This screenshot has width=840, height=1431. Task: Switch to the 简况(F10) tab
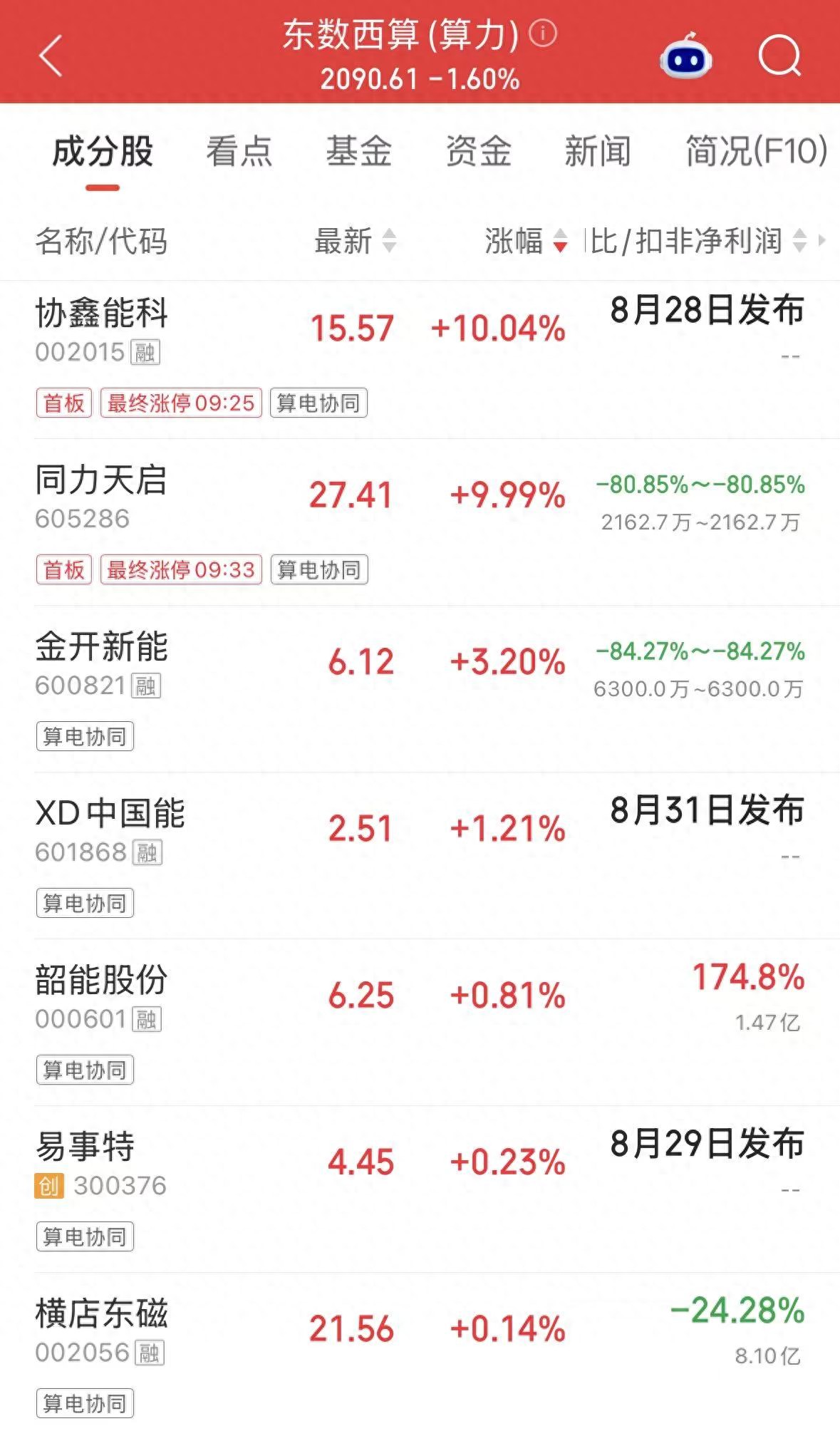coord(757,151)
